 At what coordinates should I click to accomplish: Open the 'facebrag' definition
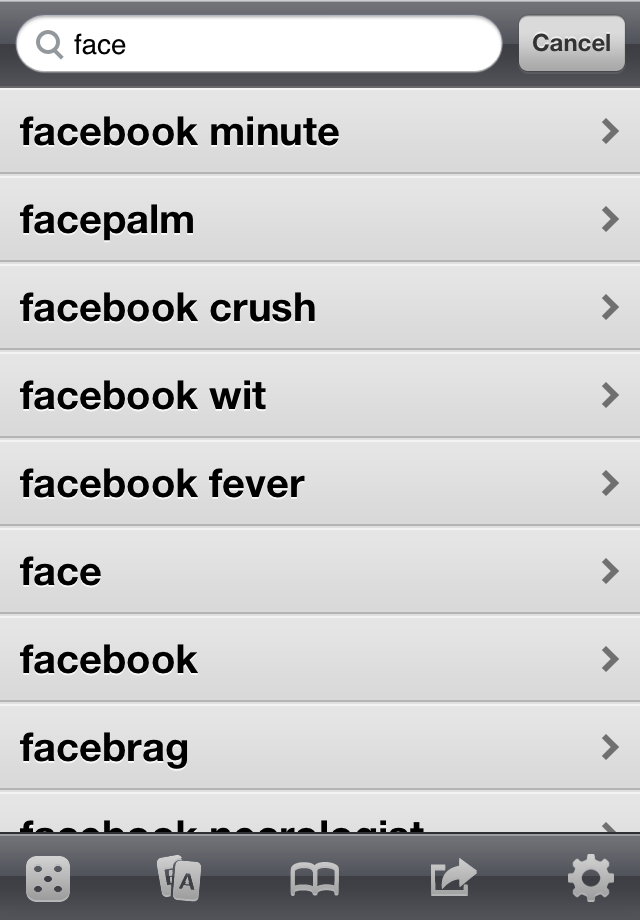[320, 748]
